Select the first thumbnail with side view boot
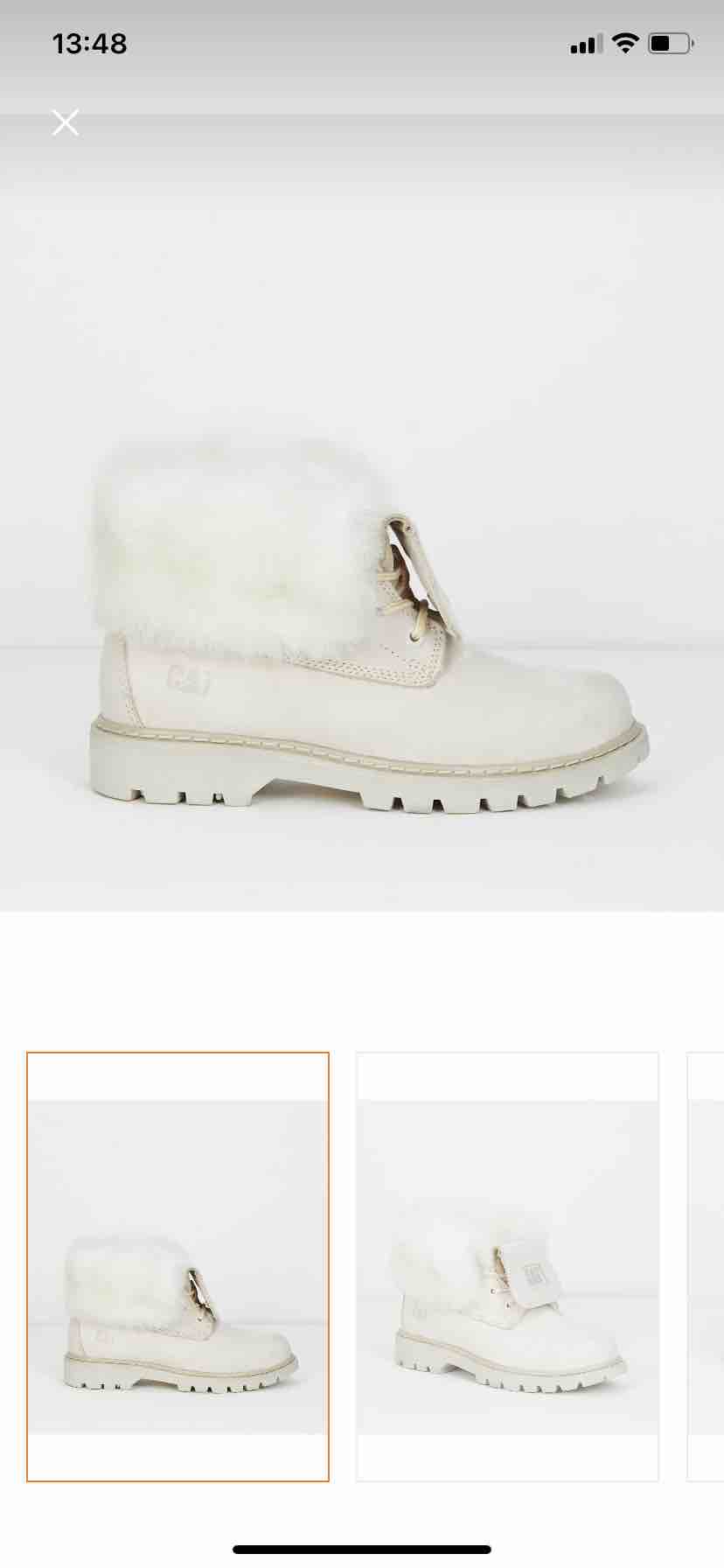 [x=178, y=1266]
